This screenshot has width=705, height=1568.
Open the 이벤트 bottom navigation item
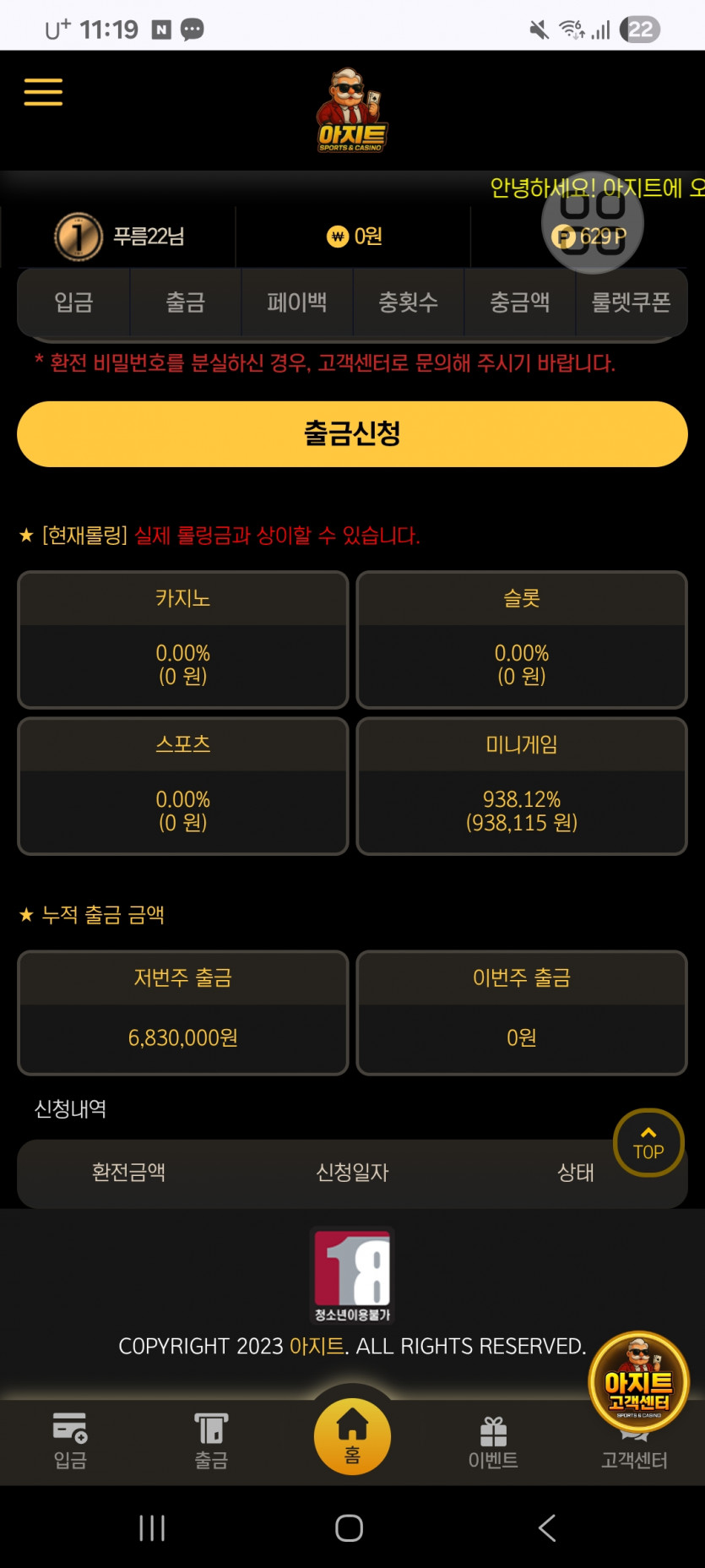tap(493, 1440)
